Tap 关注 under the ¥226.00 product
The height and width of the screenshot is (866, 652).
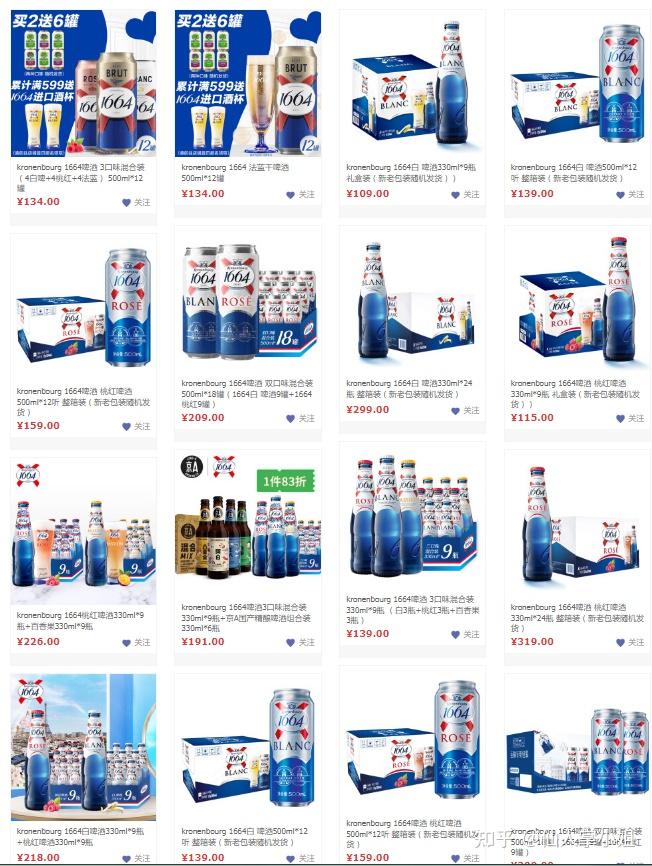[136, 642]
